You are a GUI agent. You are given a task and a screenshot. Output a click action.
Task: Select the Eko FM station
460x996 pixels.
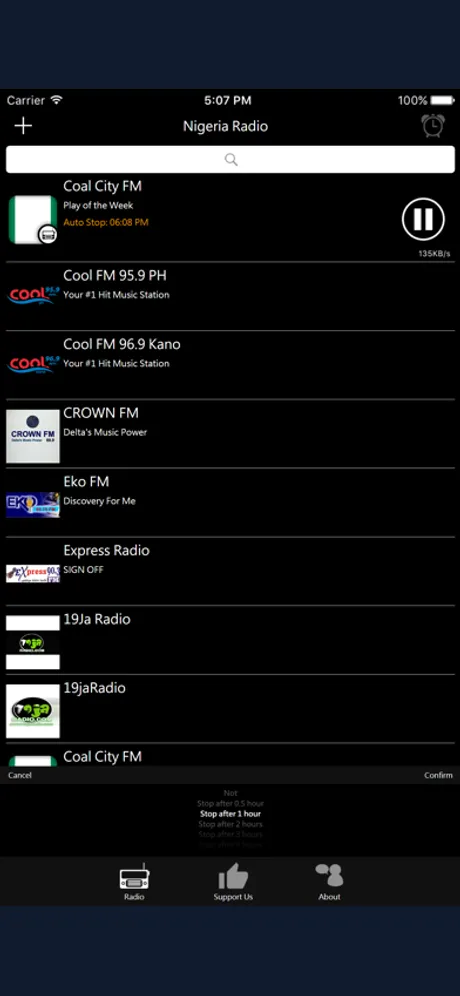click(230, 502)
